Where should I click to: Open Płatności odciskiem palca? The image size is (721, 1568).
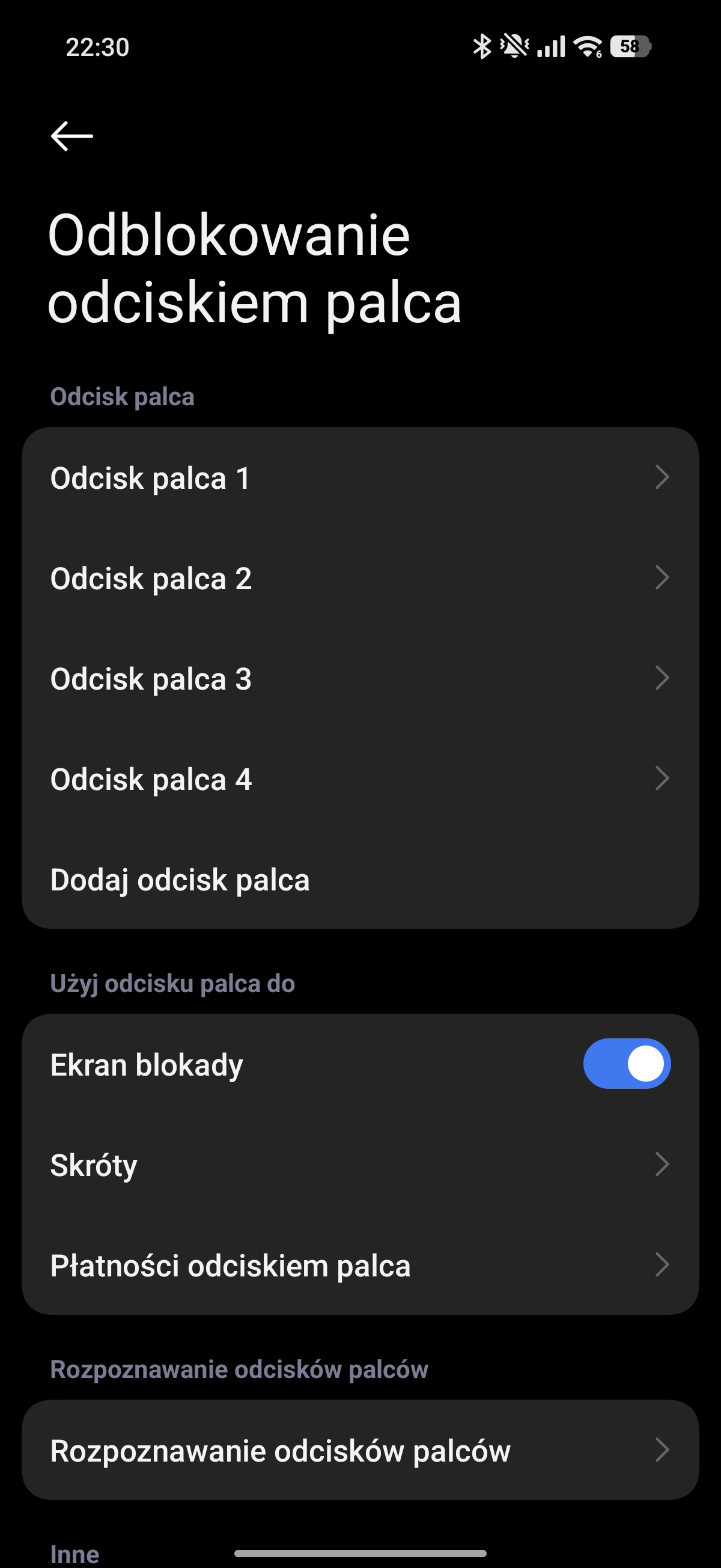[x=359, y=1266]
